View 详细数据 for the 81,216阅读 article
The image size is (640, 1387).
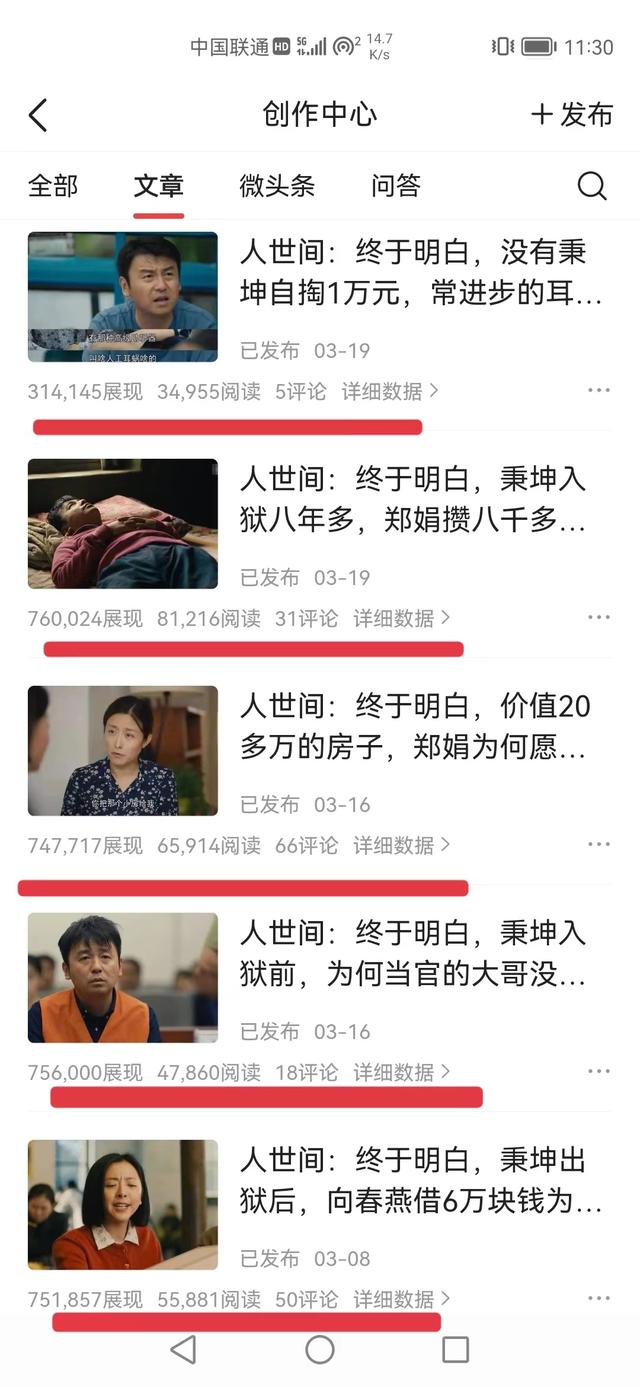point(401,619)
